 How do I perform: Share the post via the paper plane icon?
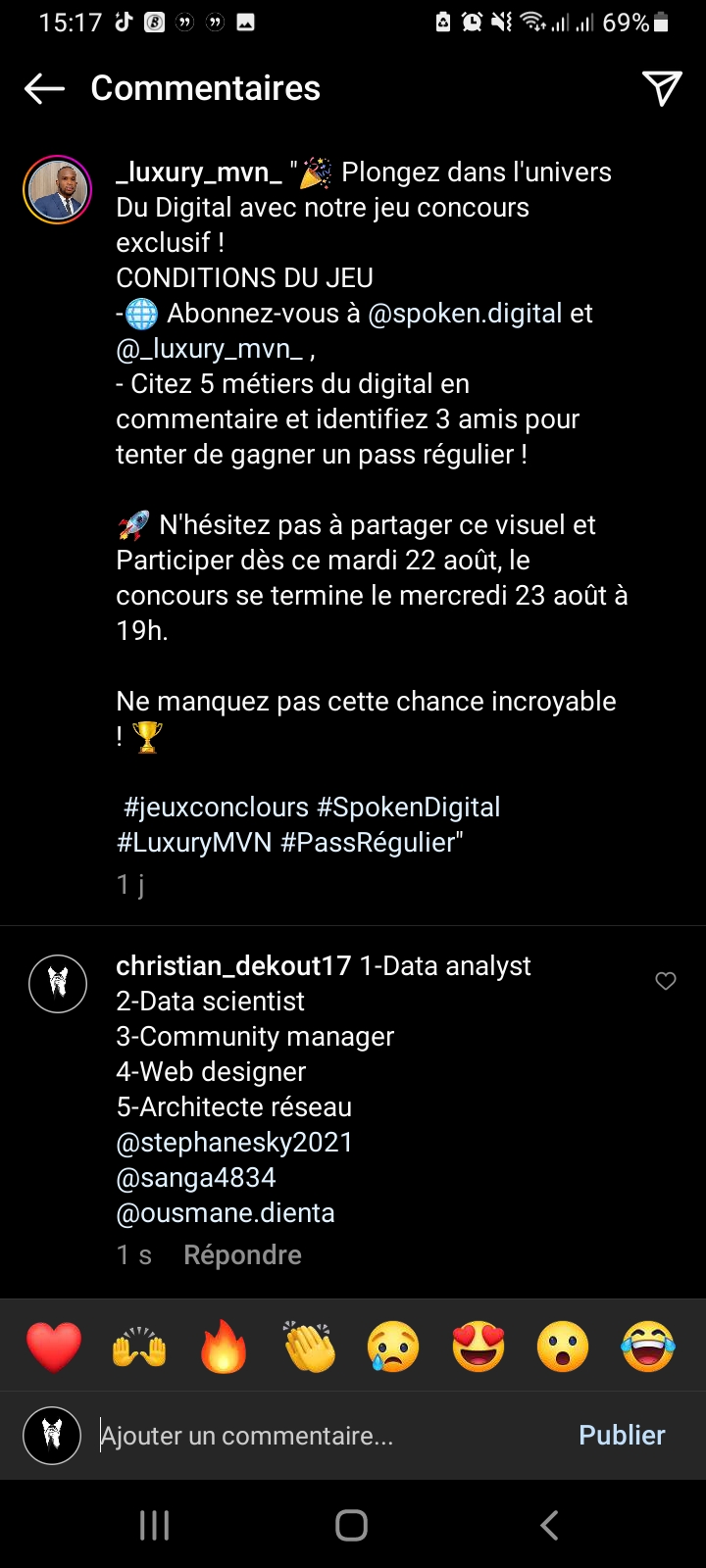662,88
